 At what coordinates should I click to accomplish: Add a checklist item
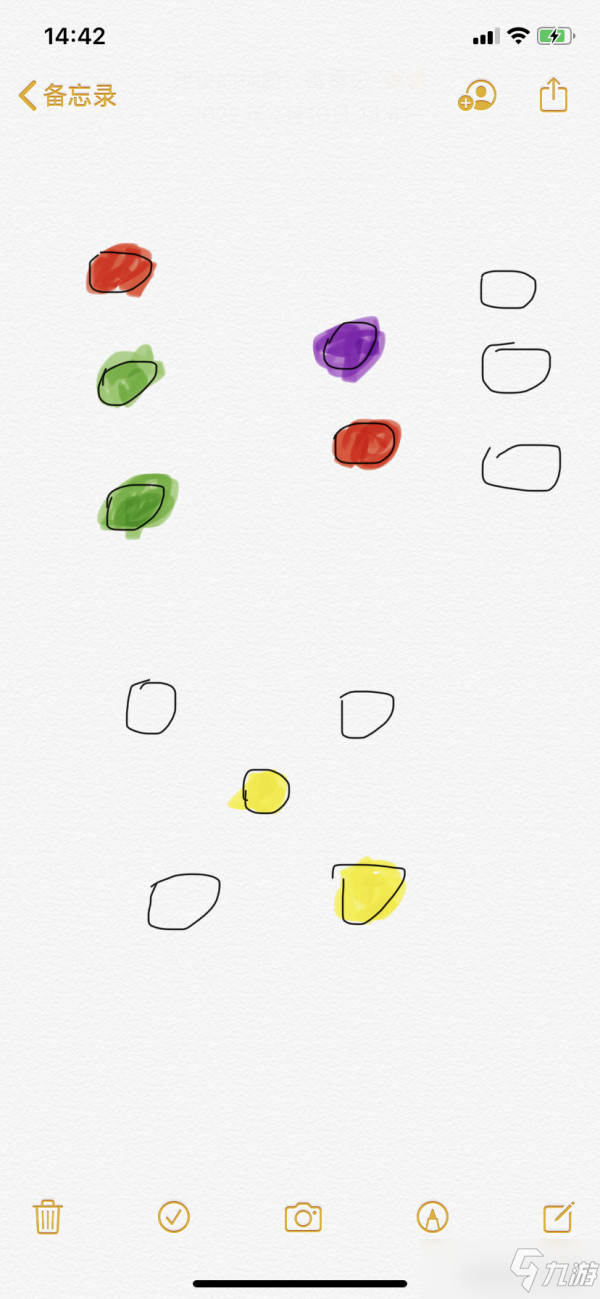pos(174,1217)
